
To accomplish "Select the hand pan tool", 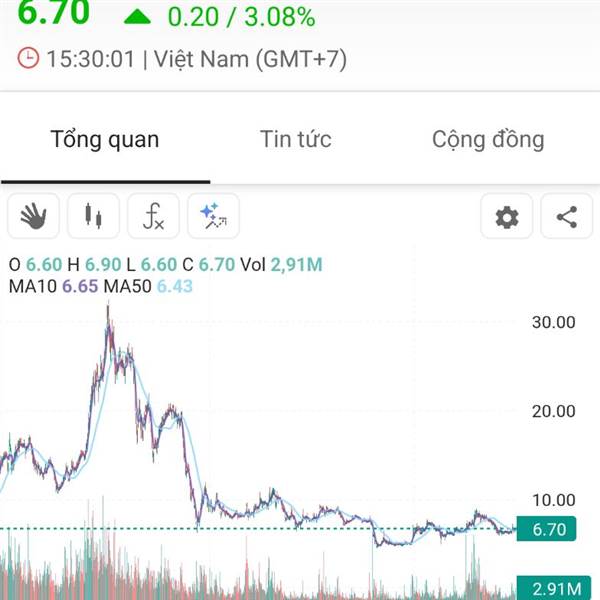I will (34, 216).
